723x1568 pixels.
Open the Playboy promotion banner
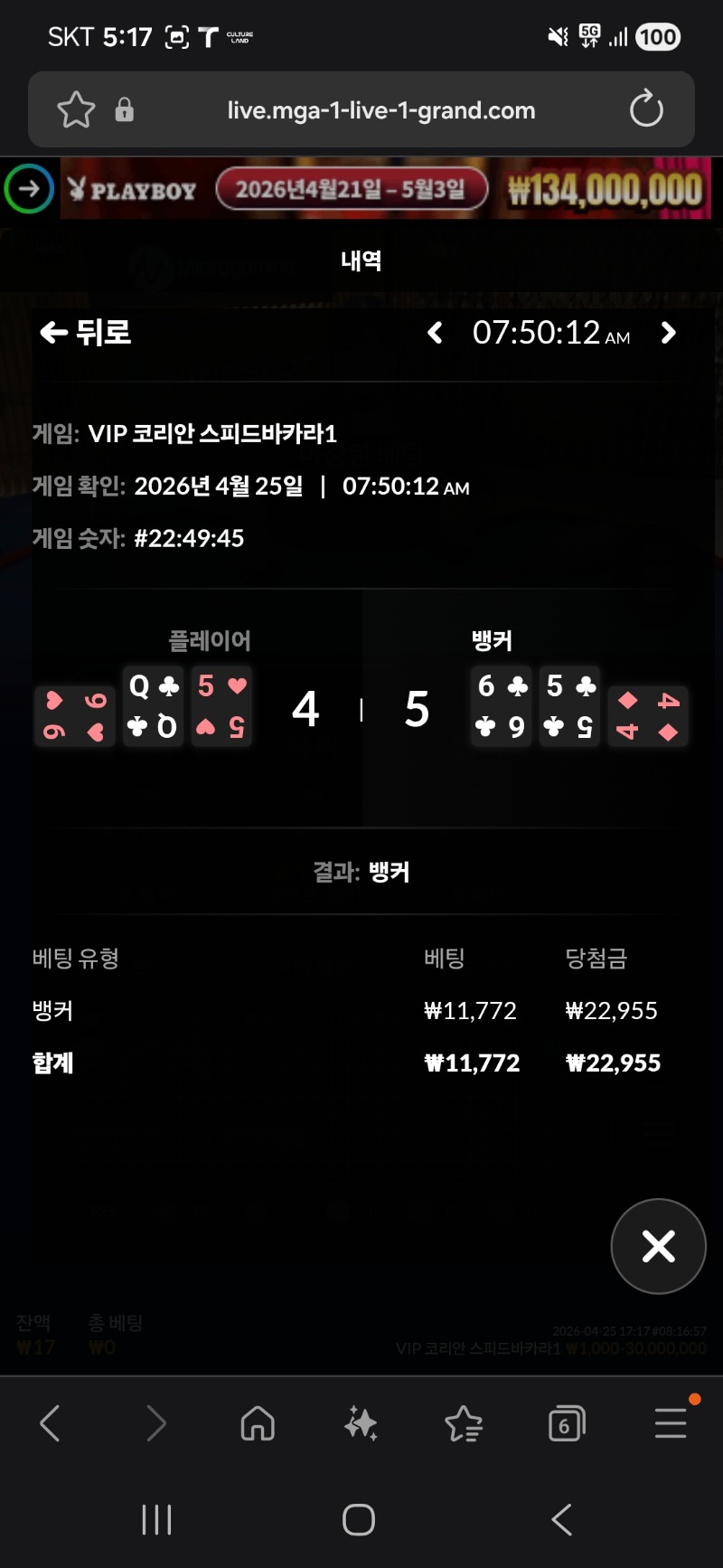point(386,189)
